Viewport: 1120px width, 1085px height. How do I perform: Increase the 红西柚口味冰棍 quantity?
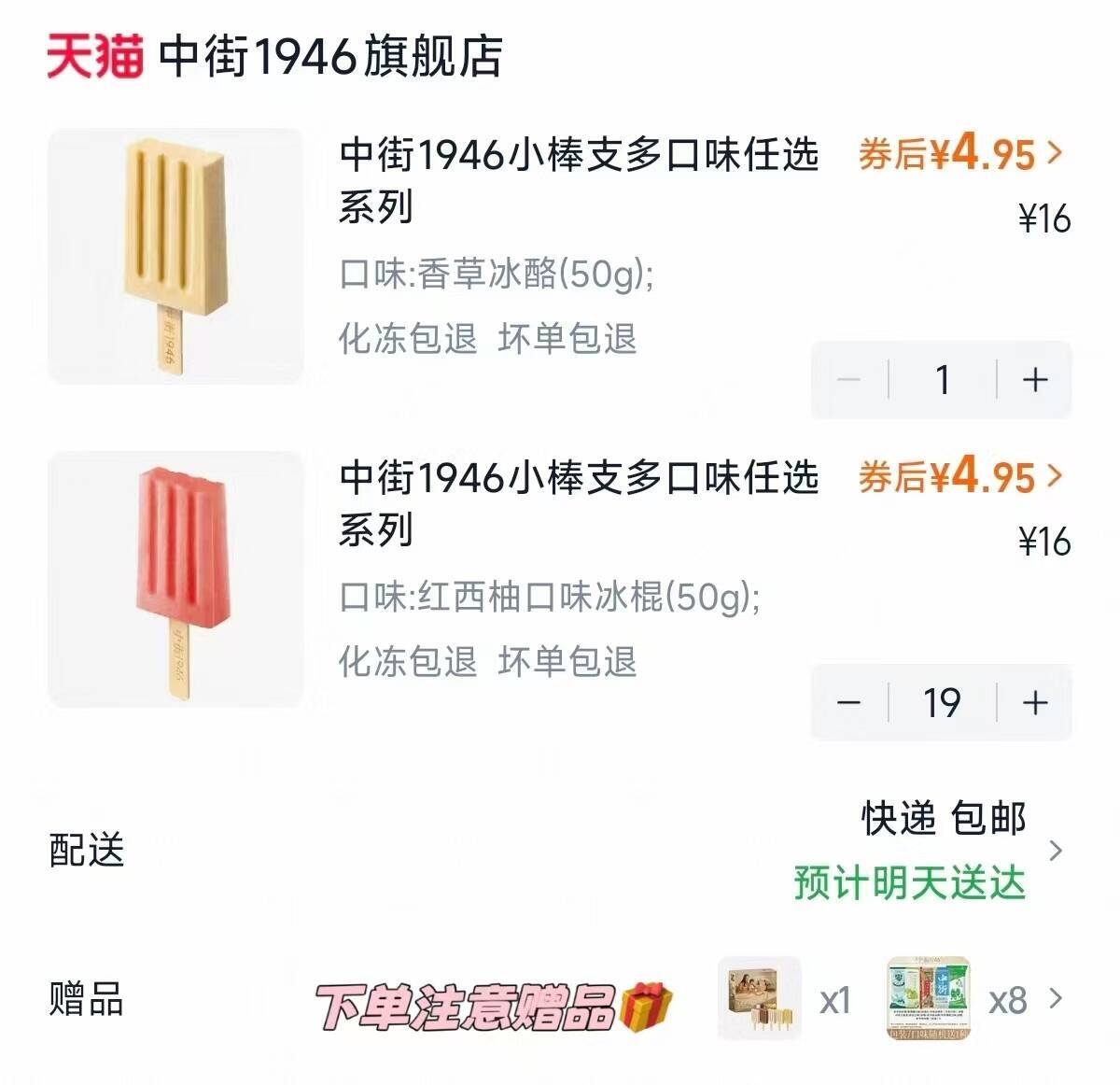[x=1034, y=702]
